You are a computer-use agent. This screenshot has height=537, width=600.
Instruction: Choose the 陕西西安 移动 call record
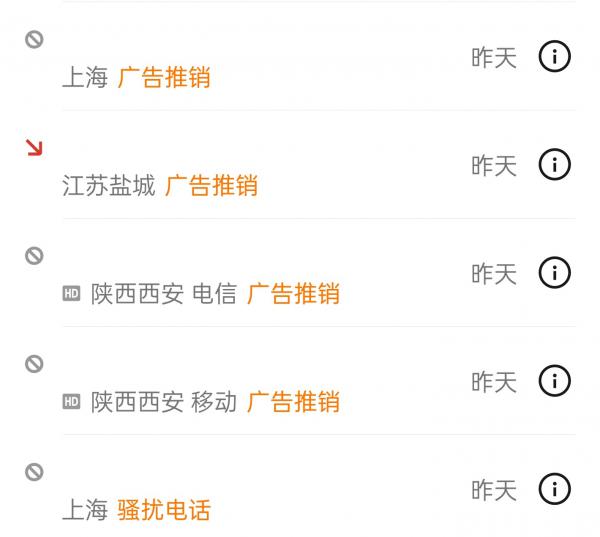coord(250,384)
